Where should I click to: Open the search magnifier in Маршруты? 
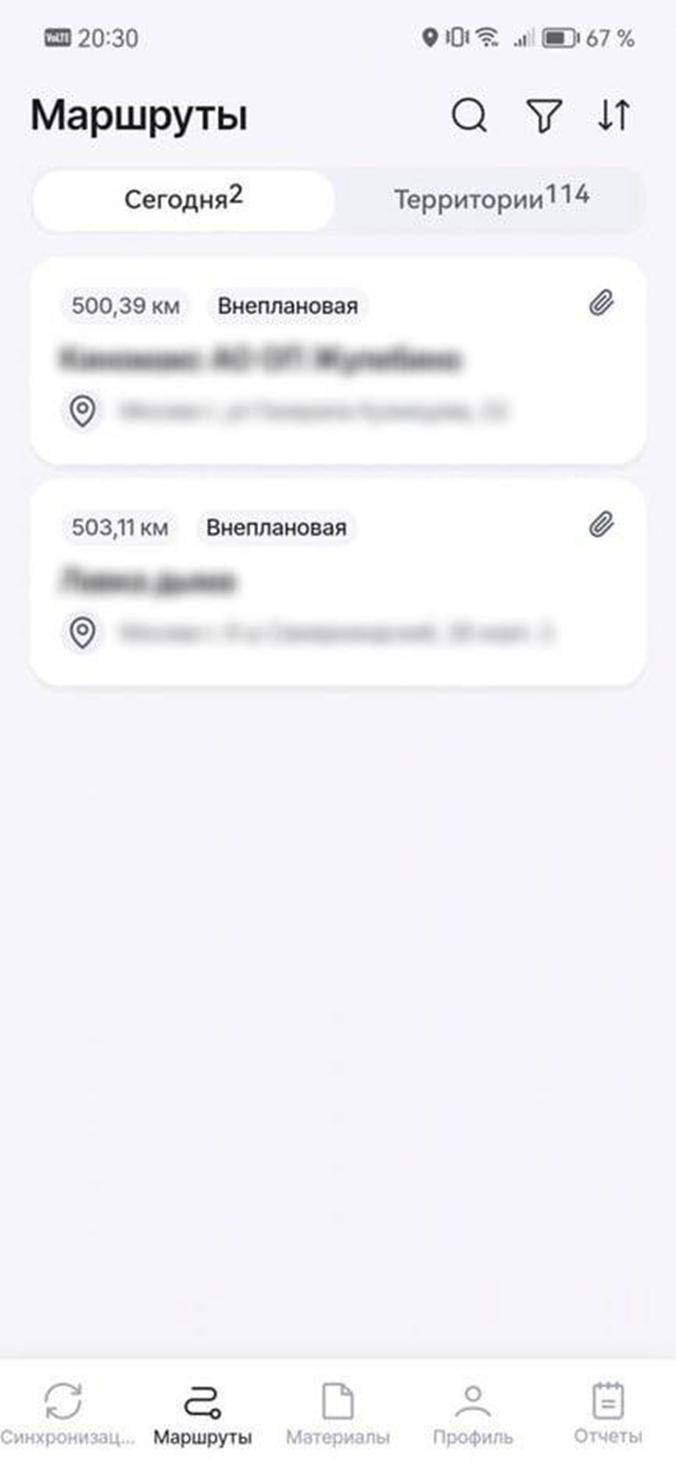(469, 116)
